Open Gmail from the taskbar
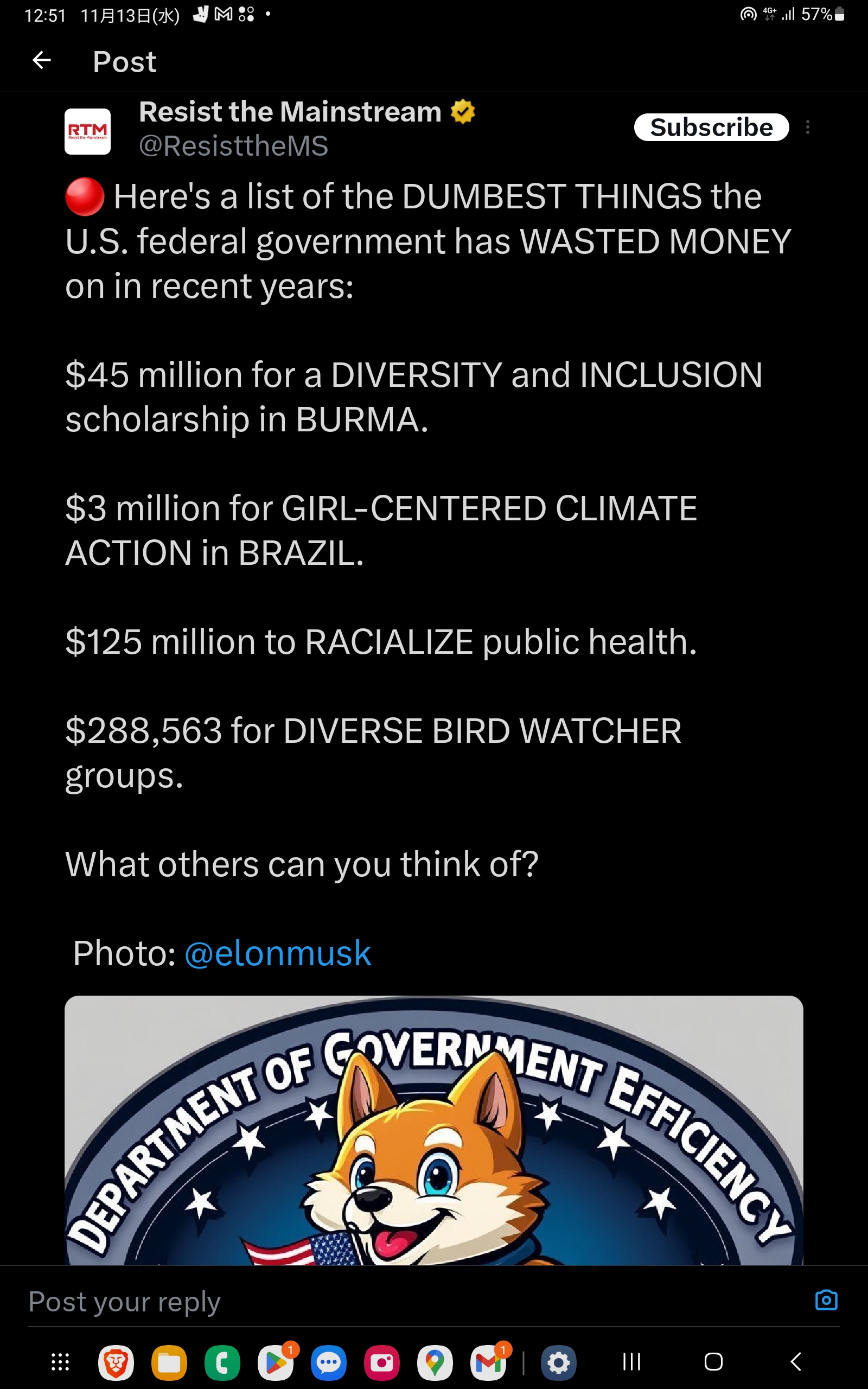 (488, 1362)
